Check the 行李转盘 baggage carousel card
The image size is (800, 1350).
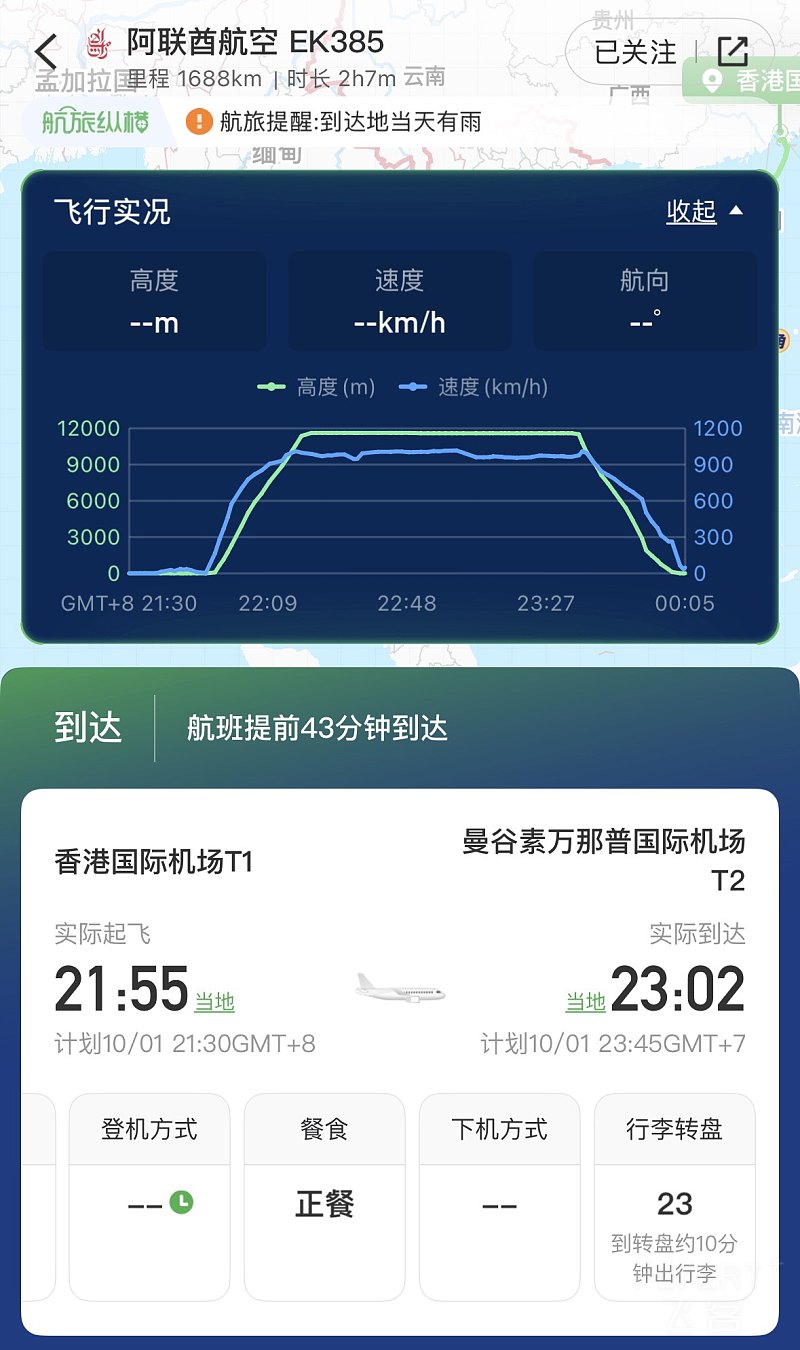pos(675,1196)
